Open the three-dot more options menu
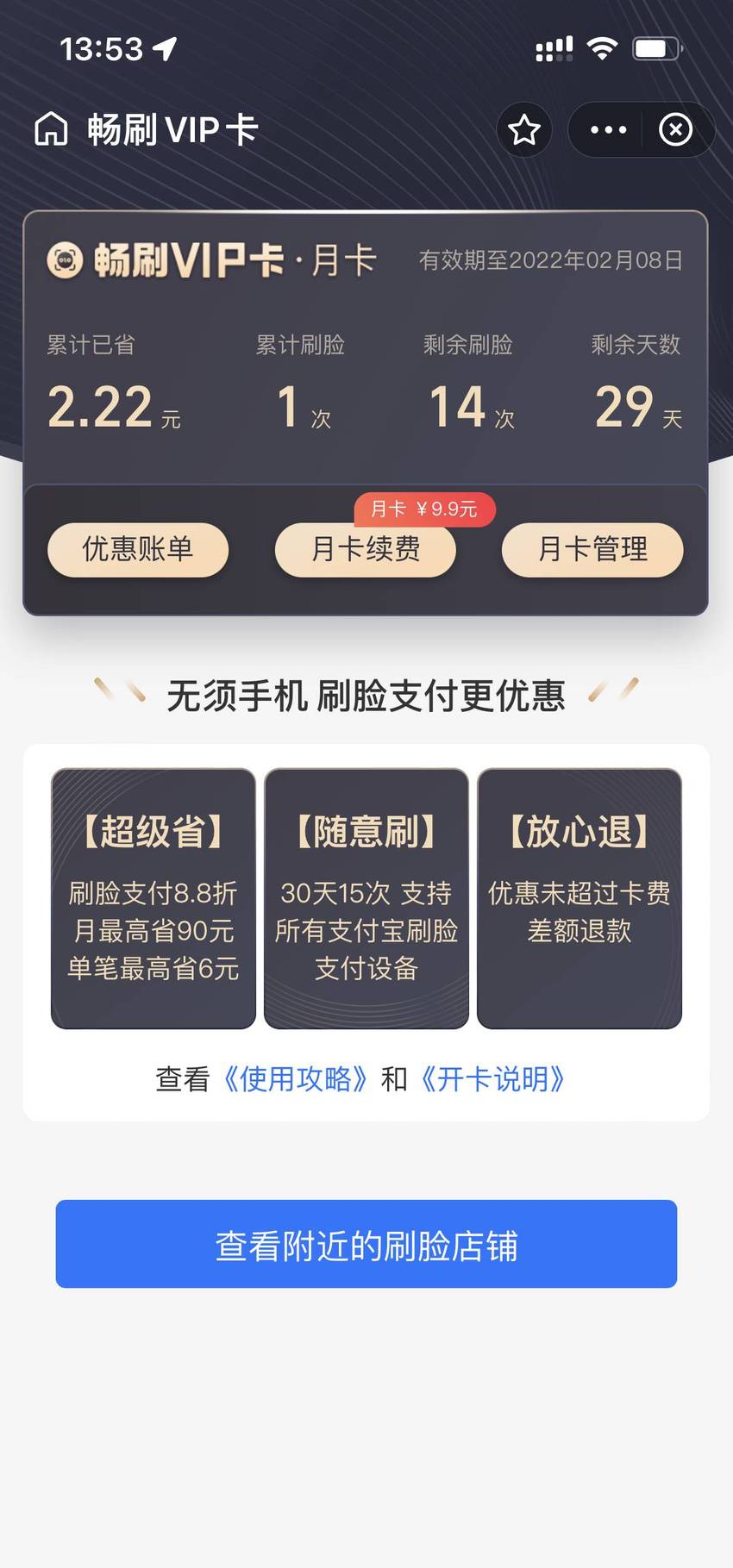Screen dimensions: 733x1568 608,130
